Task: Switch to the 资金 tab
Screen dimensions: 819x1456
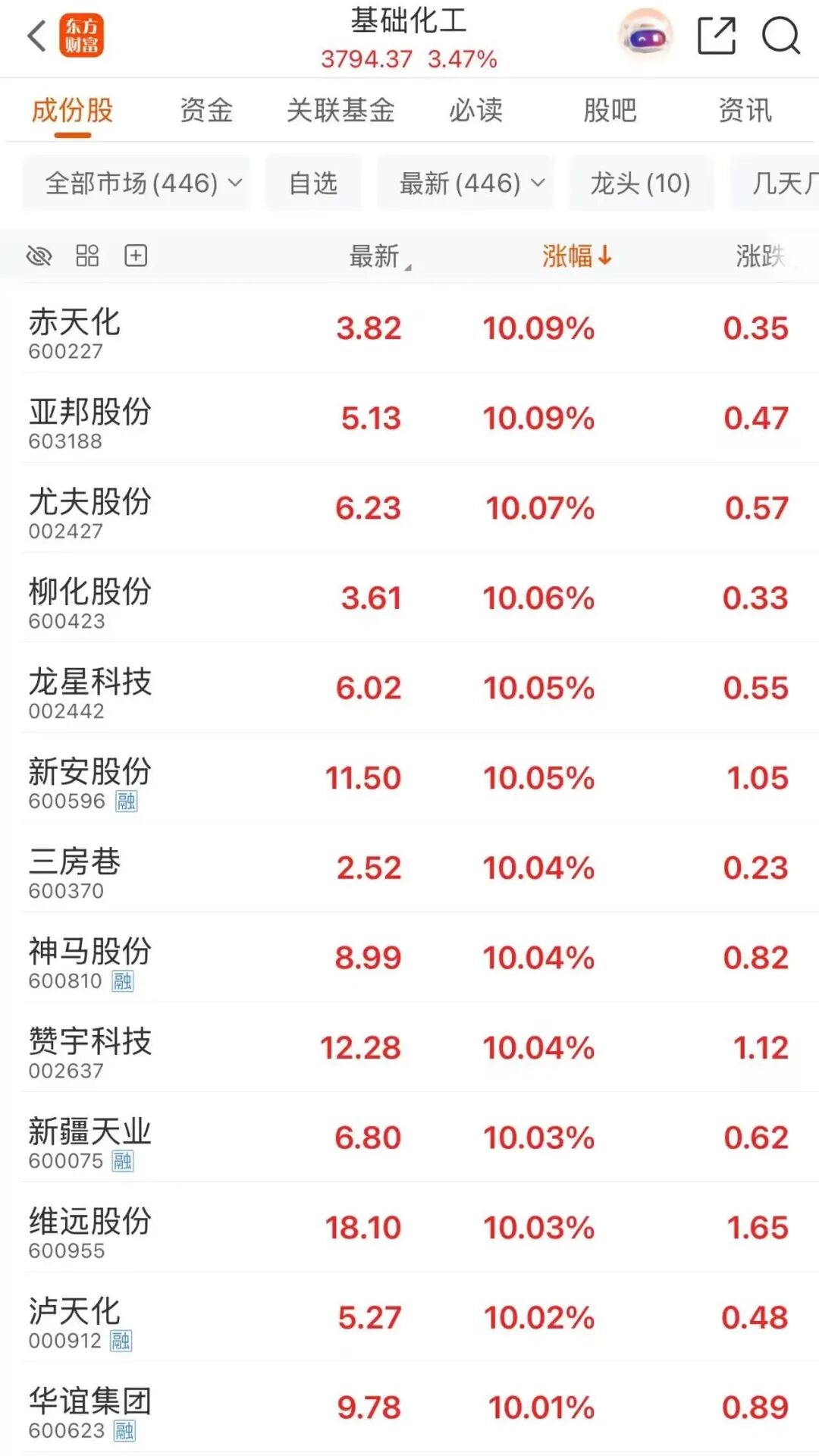Action: [206, 111]
